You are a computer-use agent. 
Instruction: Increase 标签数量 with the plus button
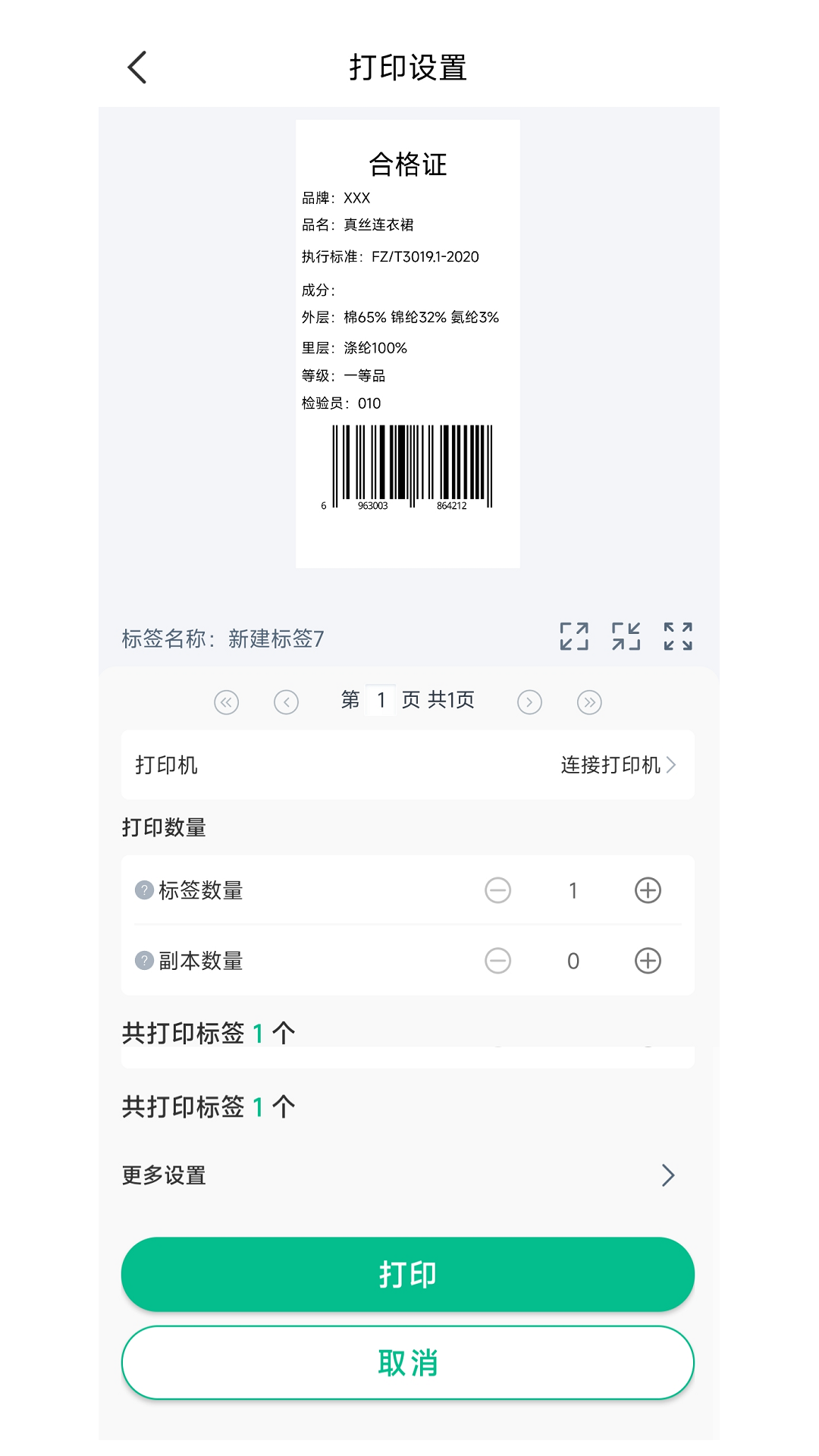point(648,891)
